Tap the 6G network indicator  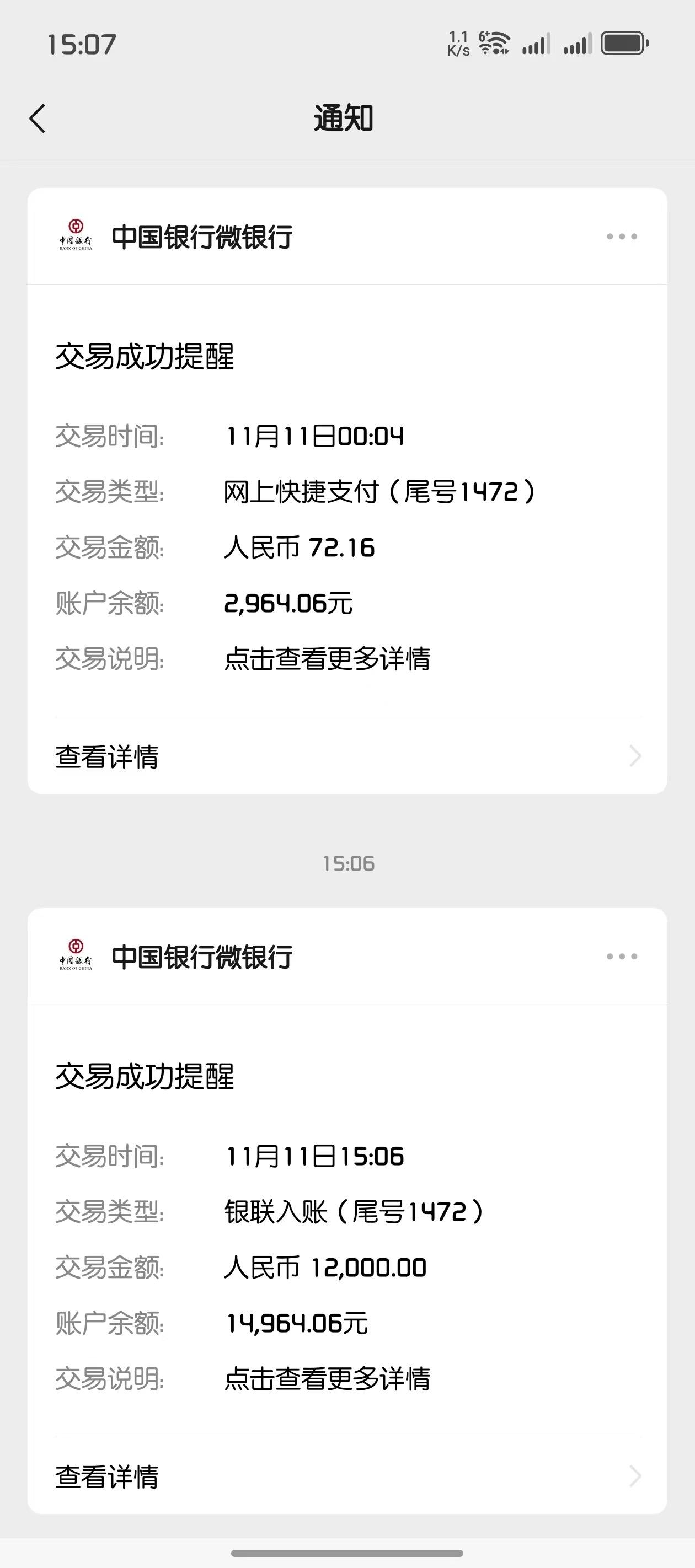coord(484,34)
